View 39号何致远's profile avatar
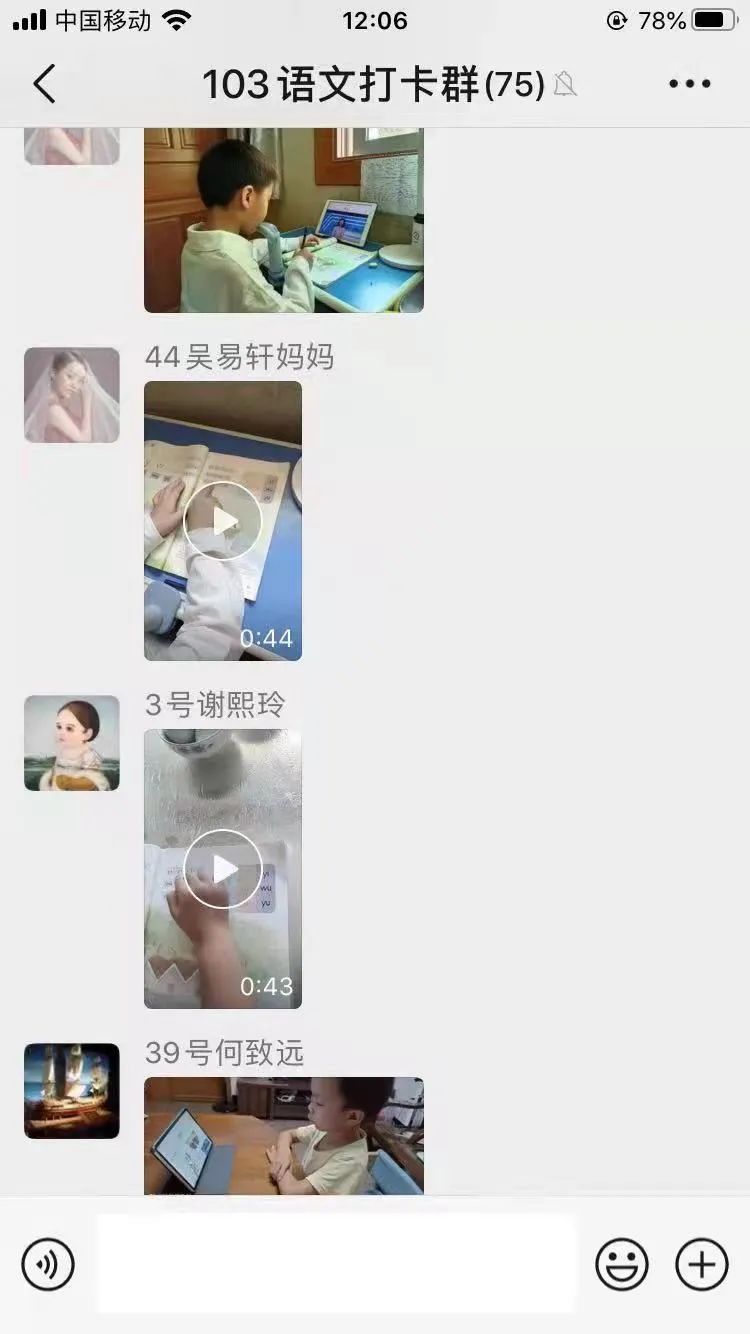This screenshot has height=1334, width=750. click(72, 1091)
